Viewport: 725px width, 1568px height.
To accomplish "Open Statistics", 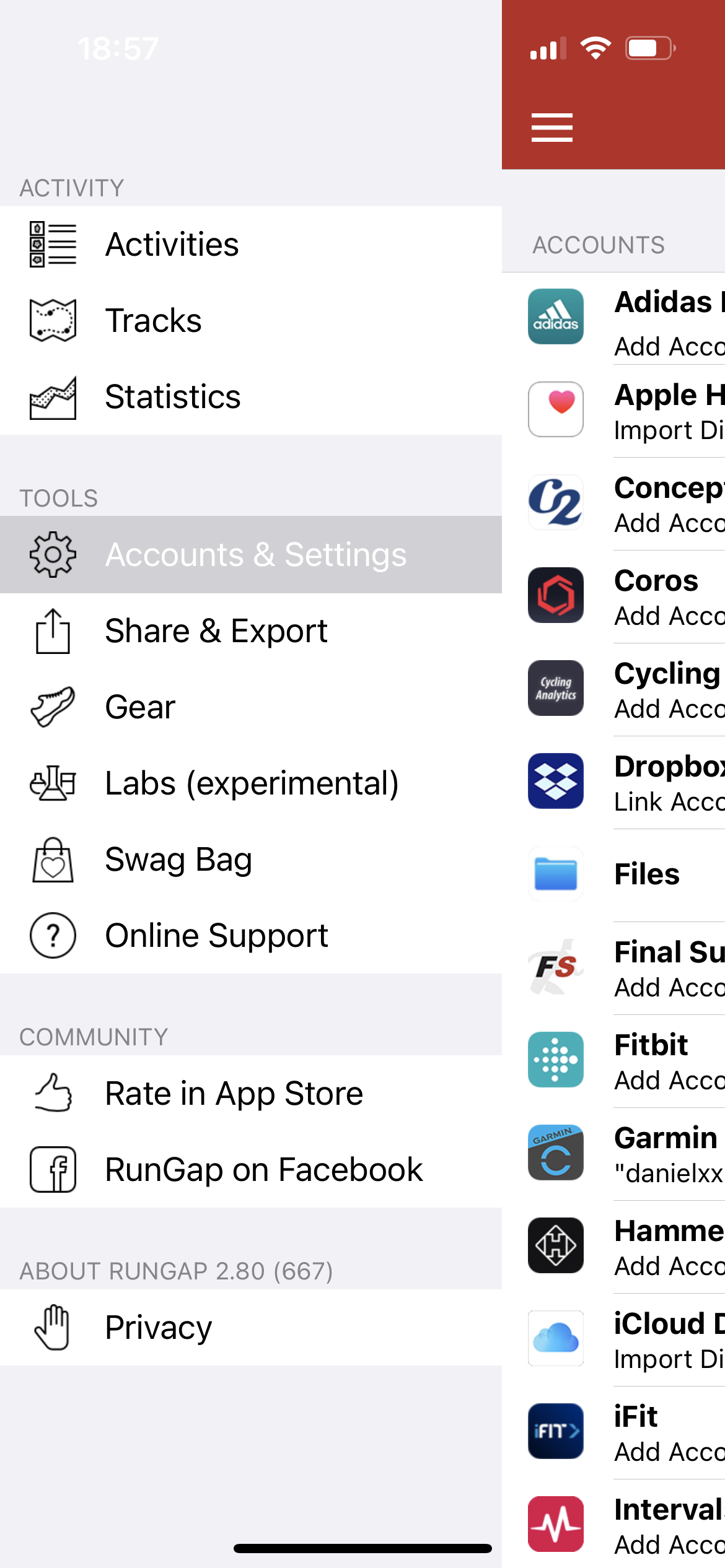I will (251, 396).
